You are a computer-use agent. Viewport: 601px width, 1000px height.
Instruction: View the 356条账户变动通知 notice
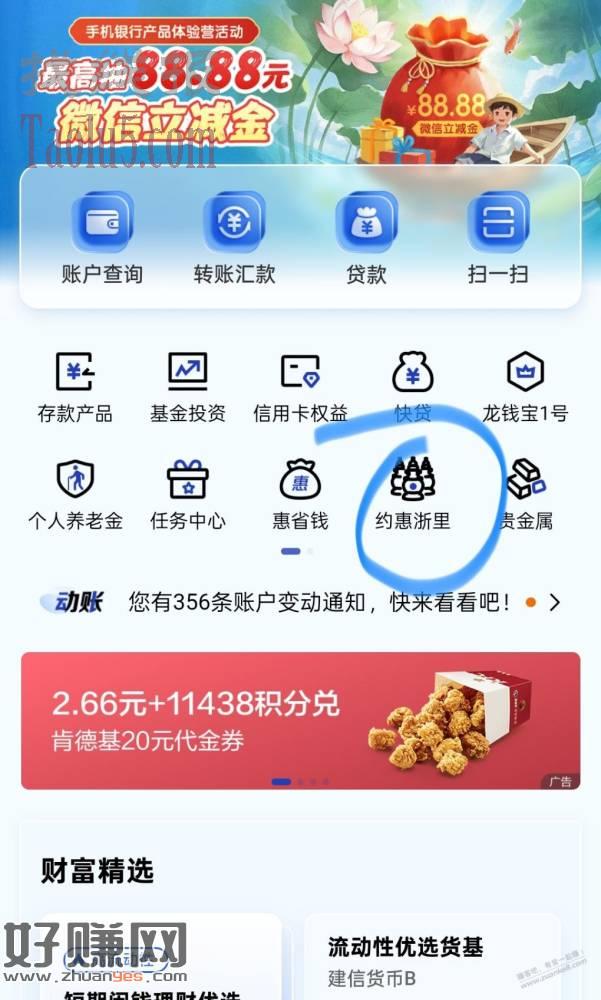click(320, 602)
